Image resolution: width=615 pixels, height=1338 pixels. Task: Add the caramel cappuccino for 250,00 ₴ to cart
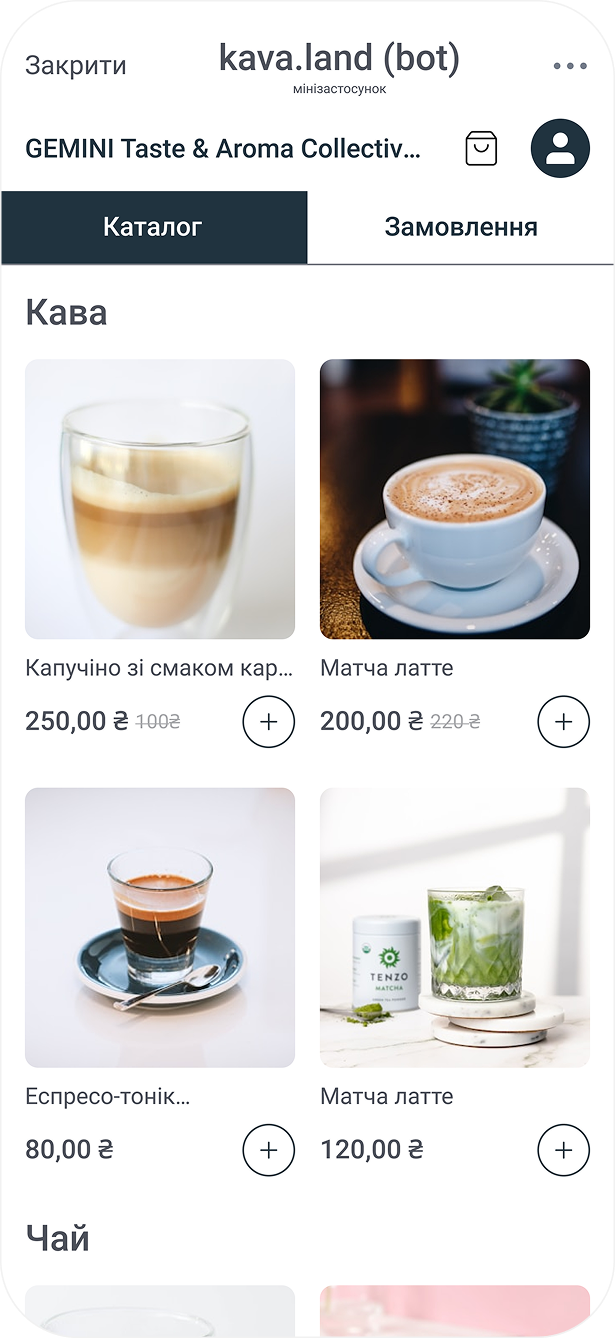(268, 721)
